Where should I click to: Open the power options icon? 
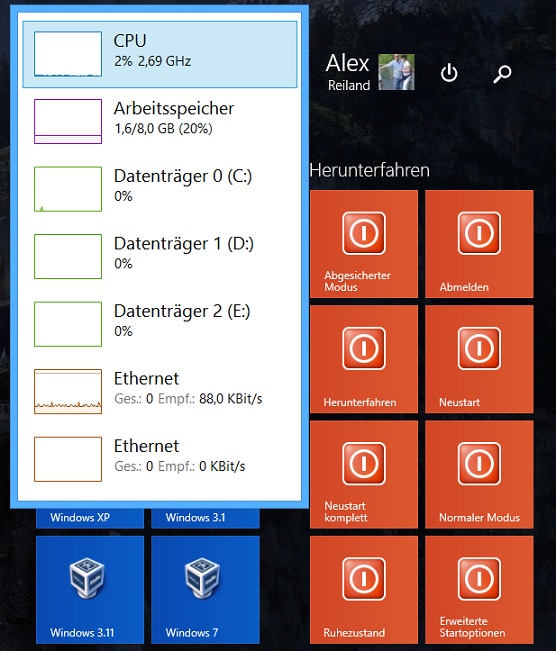pyautogui.click(x=449, y=73)
